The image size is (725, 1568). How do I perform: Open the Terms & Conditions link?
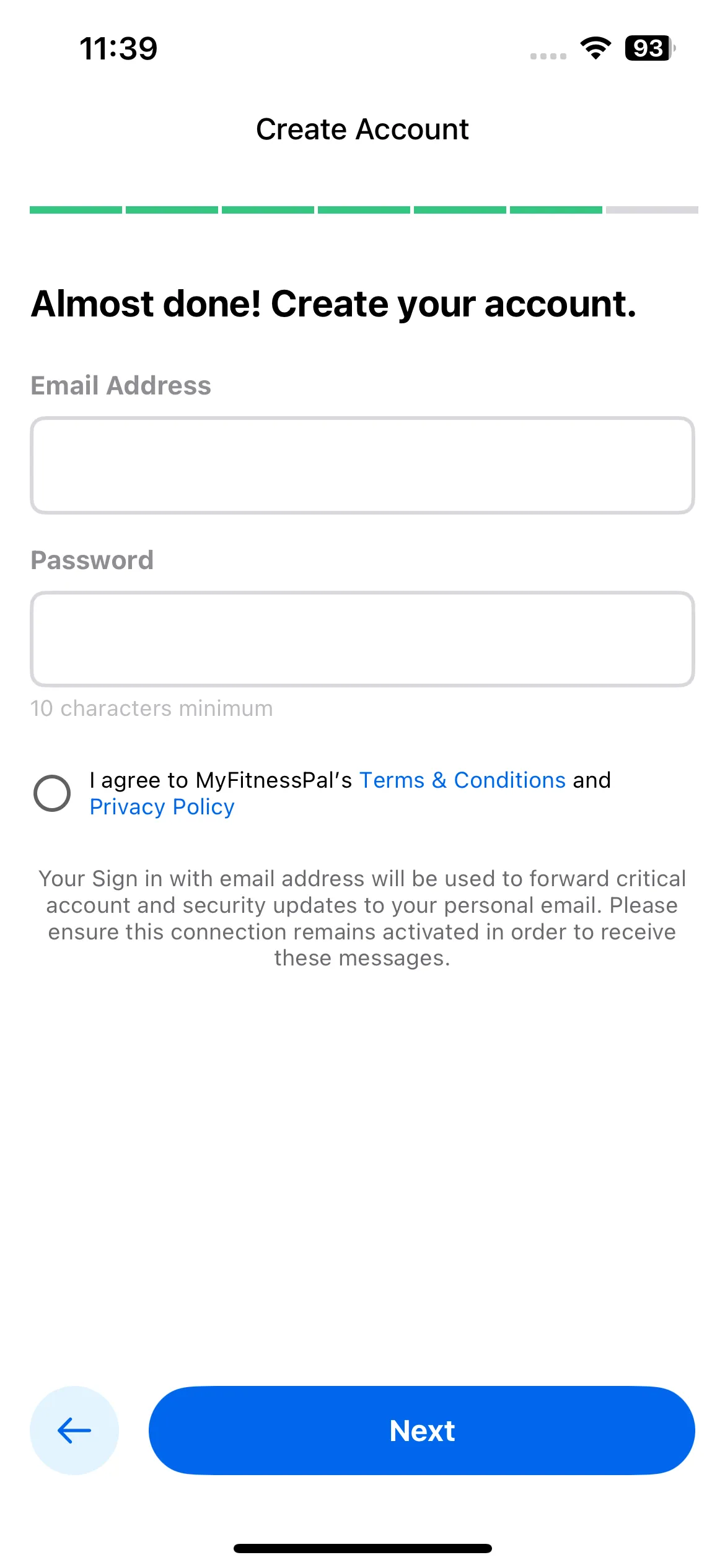tap(462, 780)
